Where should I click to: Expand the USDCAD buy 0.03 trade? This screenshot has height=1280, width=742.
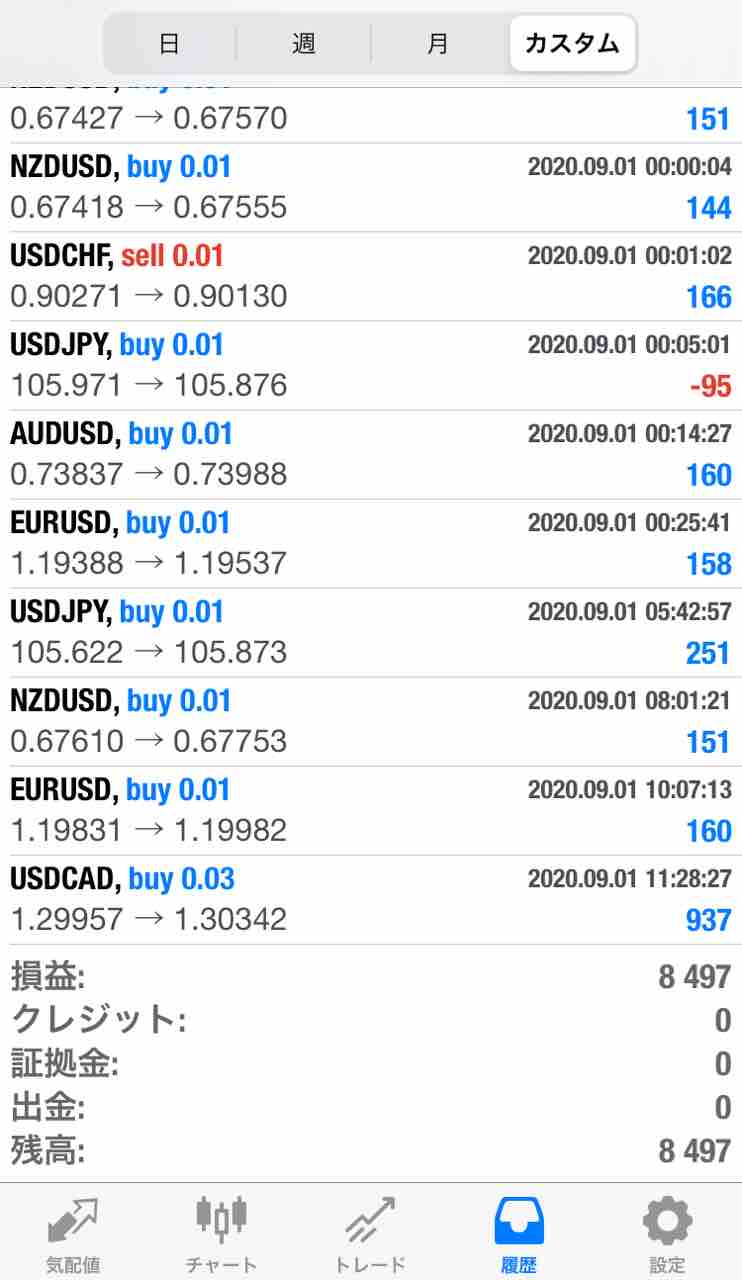[370, 899]
